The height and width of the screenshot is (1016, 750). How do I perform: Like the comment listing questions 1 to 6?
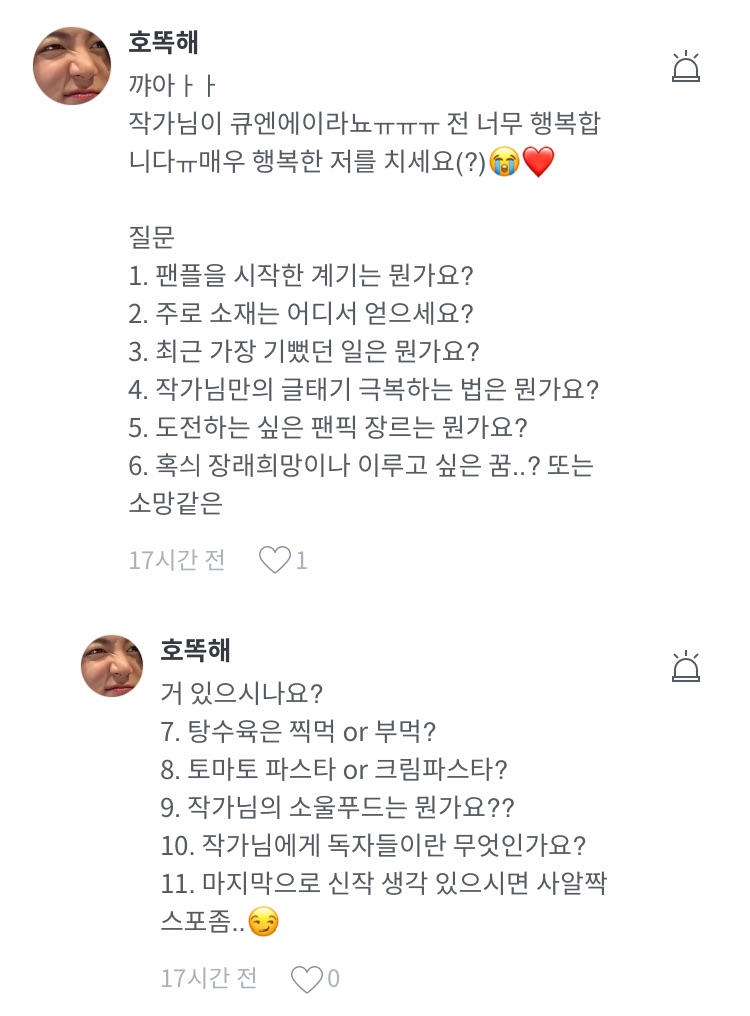(x=275, y=560)
